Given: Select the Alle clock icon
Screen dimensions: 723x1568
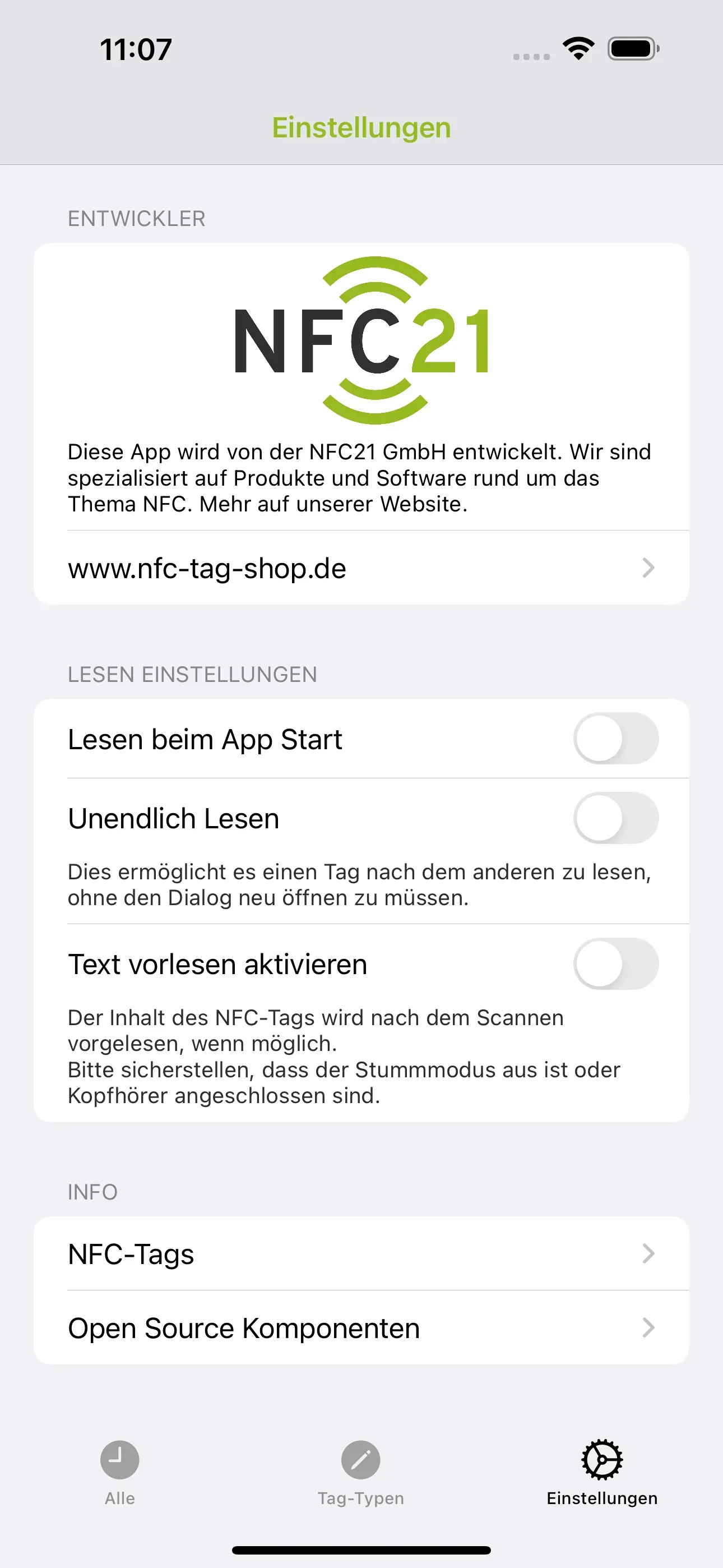Looking at the screenshot, I should click(x=119, y=1460).
